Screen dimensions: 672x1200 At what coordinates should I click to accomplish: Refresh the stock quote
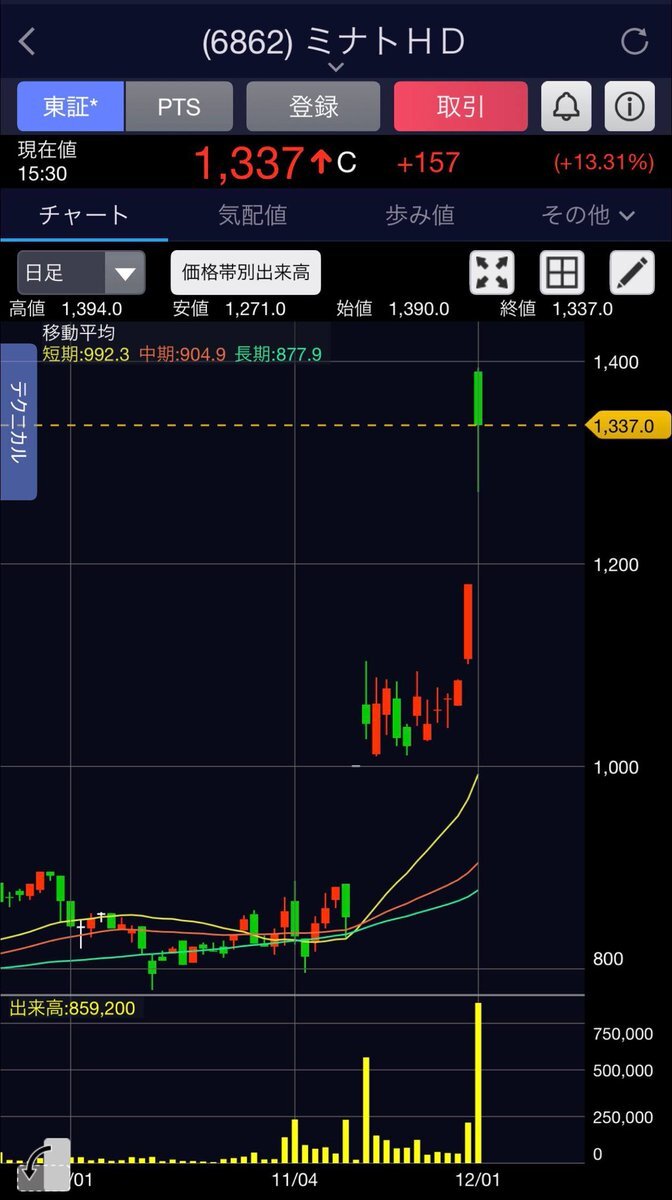pyautogui.click(x=634, y=42)
